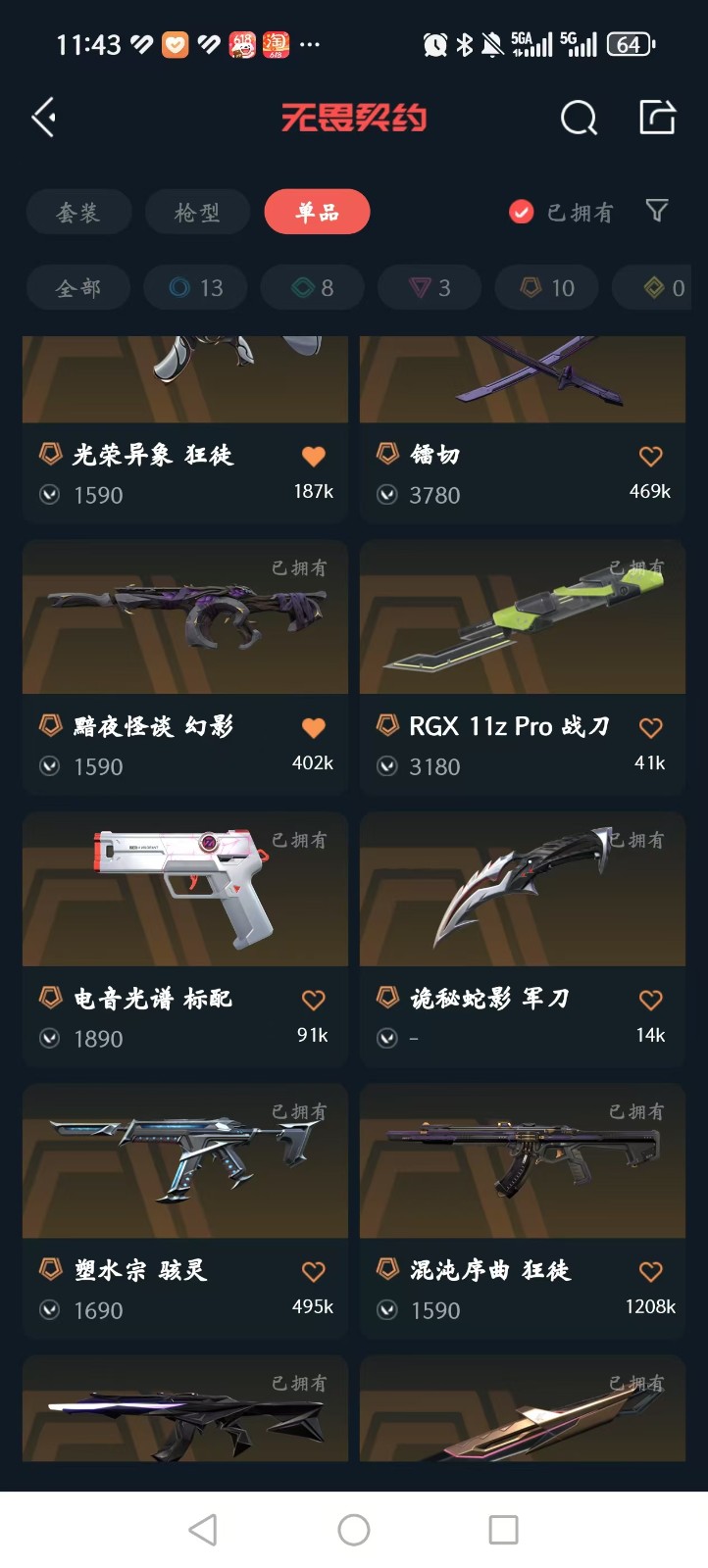Open the funnel filter icon

click(x=657, y=211)
